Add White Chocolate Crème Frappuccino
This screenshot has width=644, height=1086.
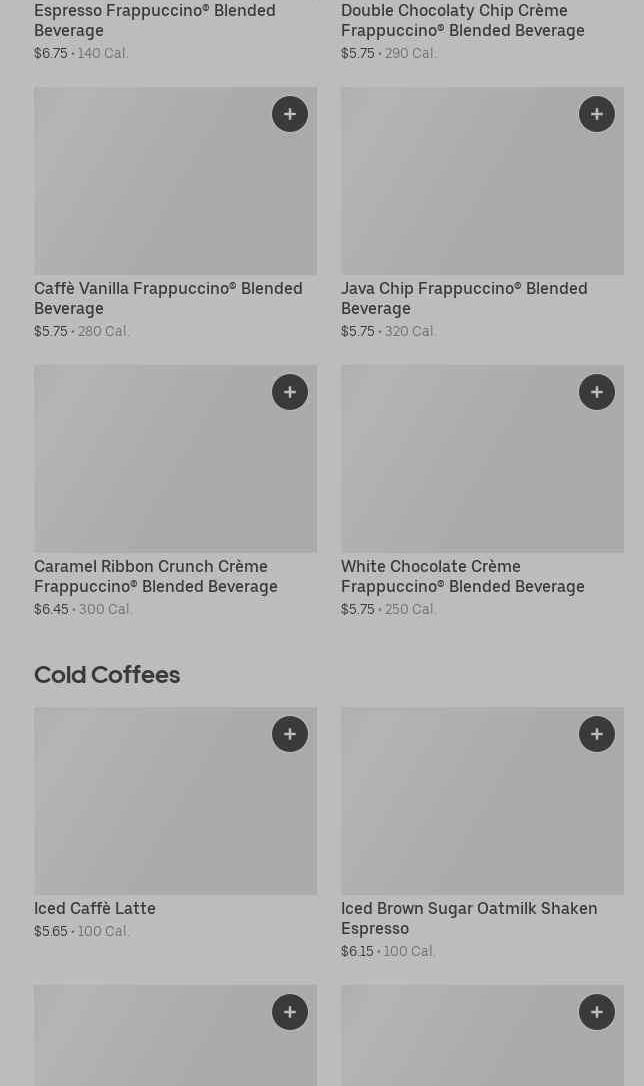[597, 392]
